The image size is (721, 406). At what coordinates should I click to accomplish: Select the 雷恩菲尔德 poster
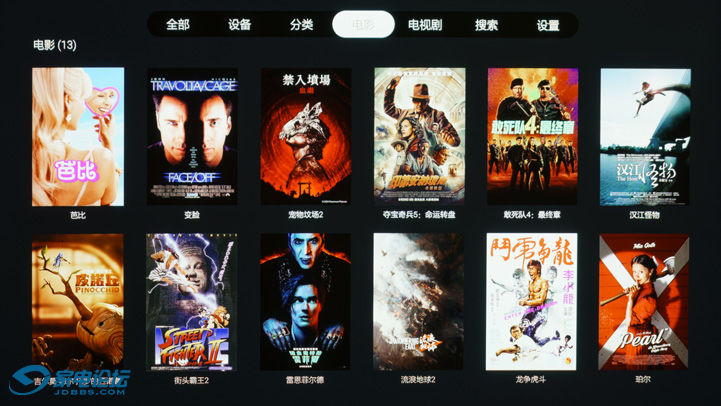tap(306, 302)
